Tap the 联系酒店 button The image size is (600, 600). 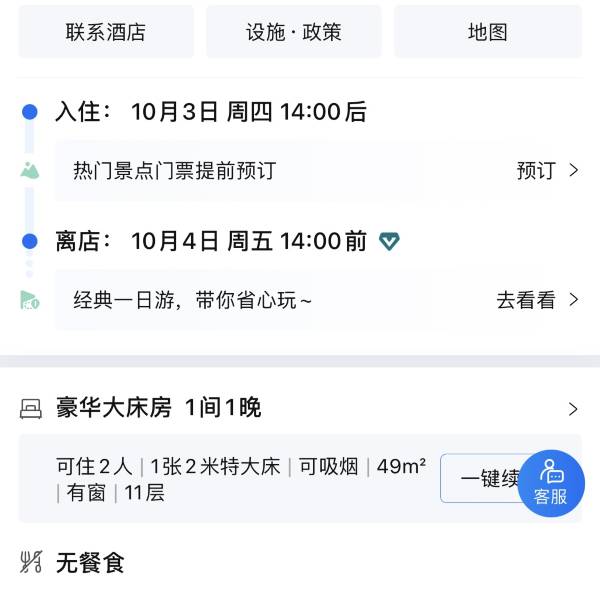106,32
